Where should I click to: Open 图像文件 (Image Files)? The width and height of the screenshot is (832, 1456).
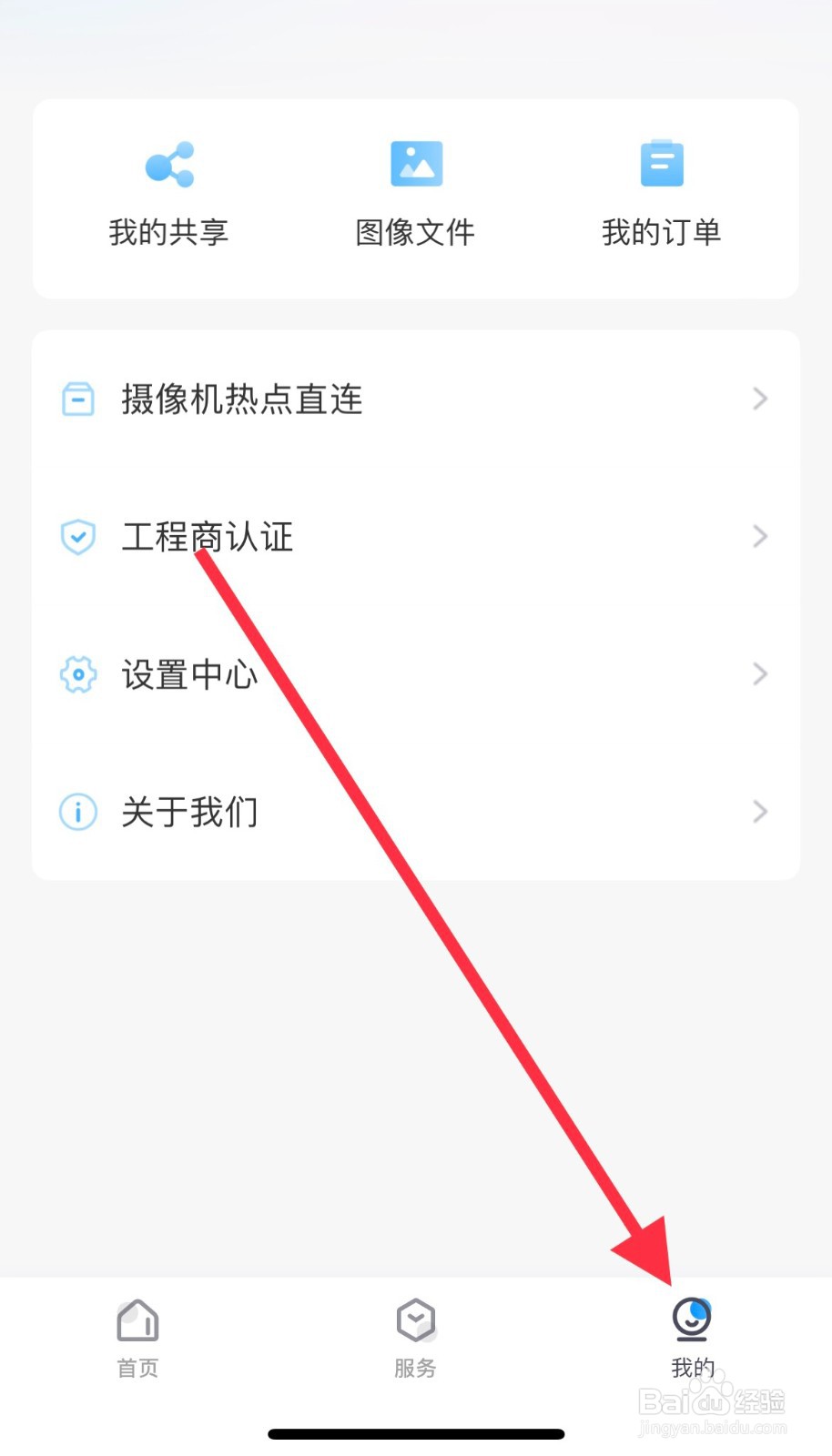click(416, 191)
